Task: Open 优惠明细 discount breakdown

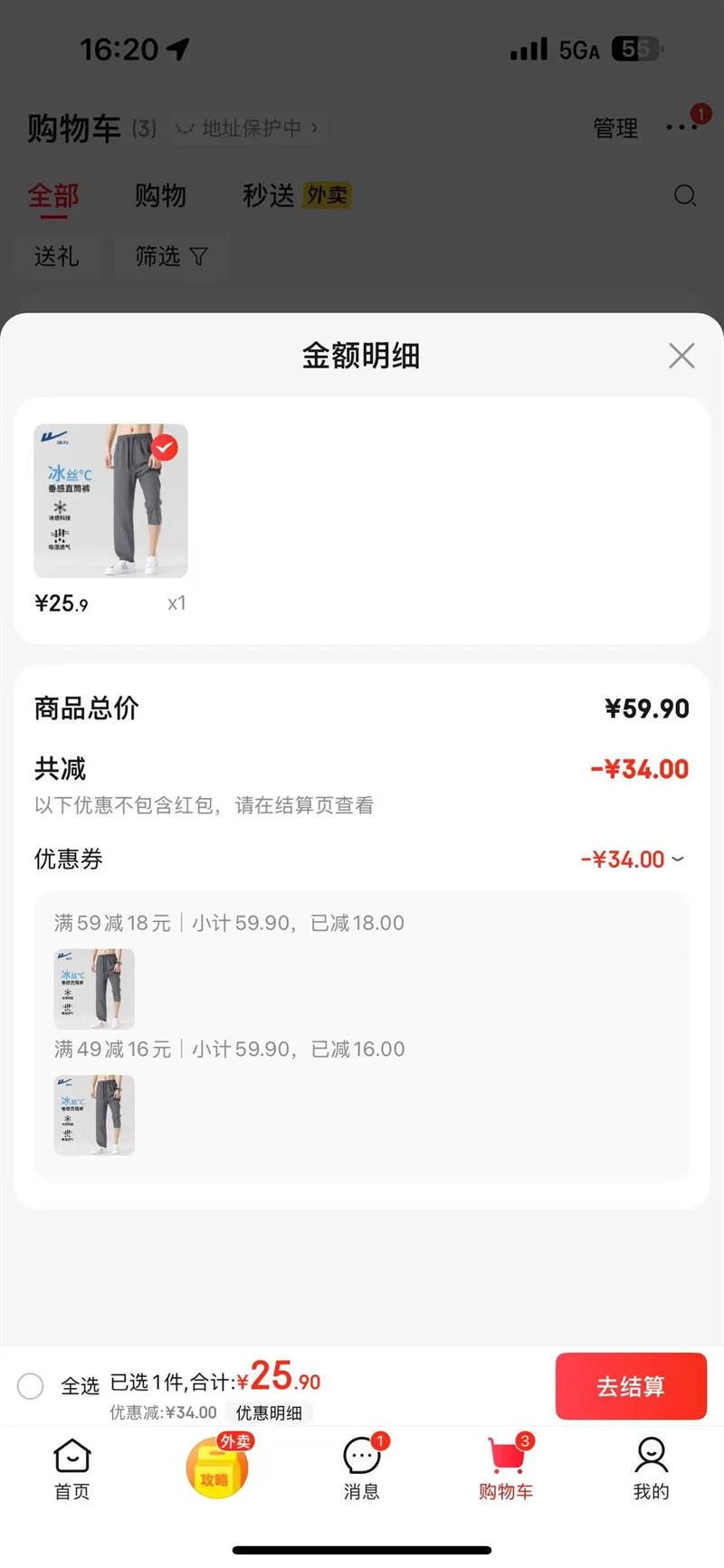Action: click(269, 1412)
